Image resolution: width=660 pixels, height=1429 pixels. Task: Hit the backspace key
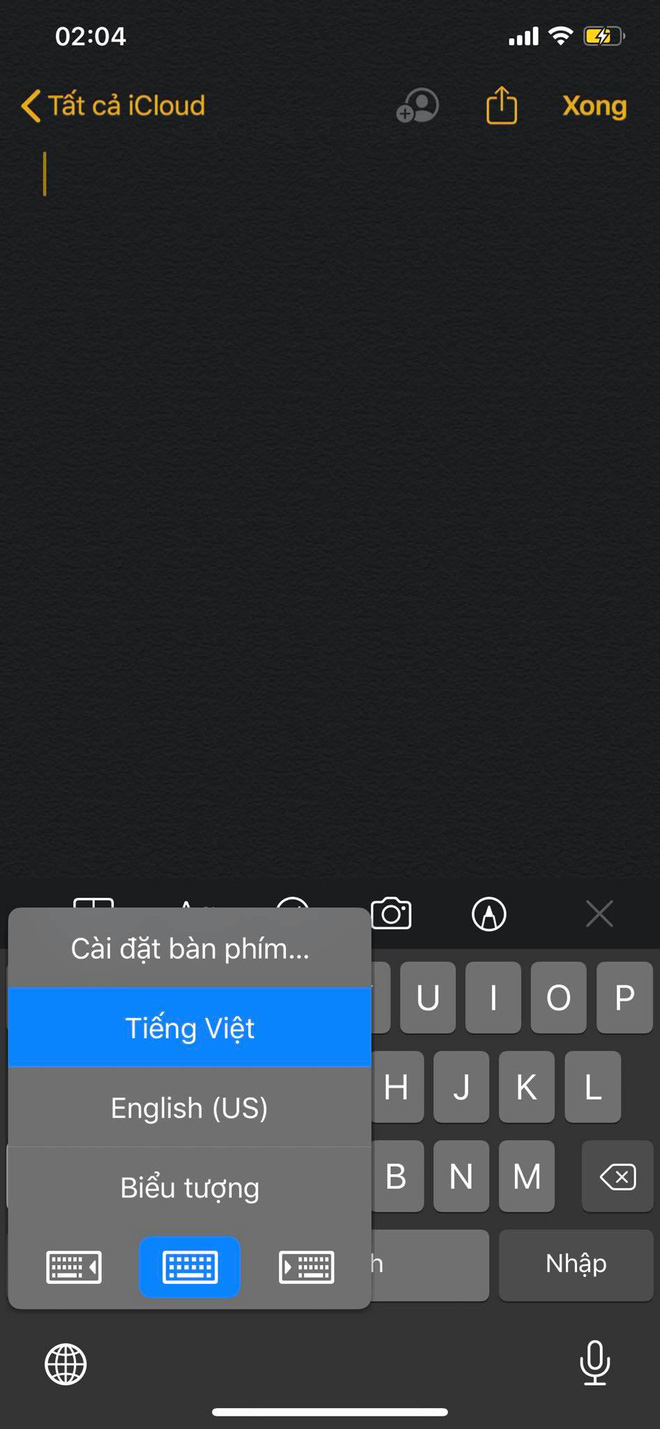click(618, 1177)
